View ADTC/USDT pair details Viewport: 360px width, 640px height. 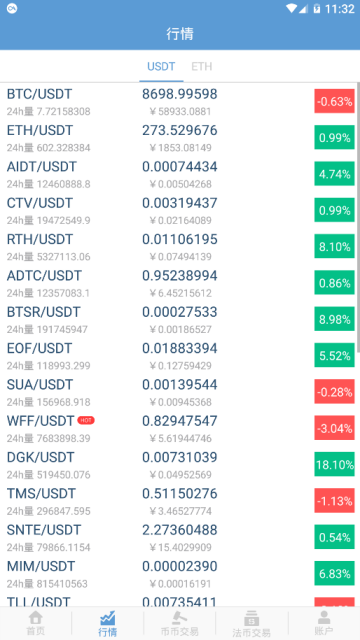[x=178, y=283]
